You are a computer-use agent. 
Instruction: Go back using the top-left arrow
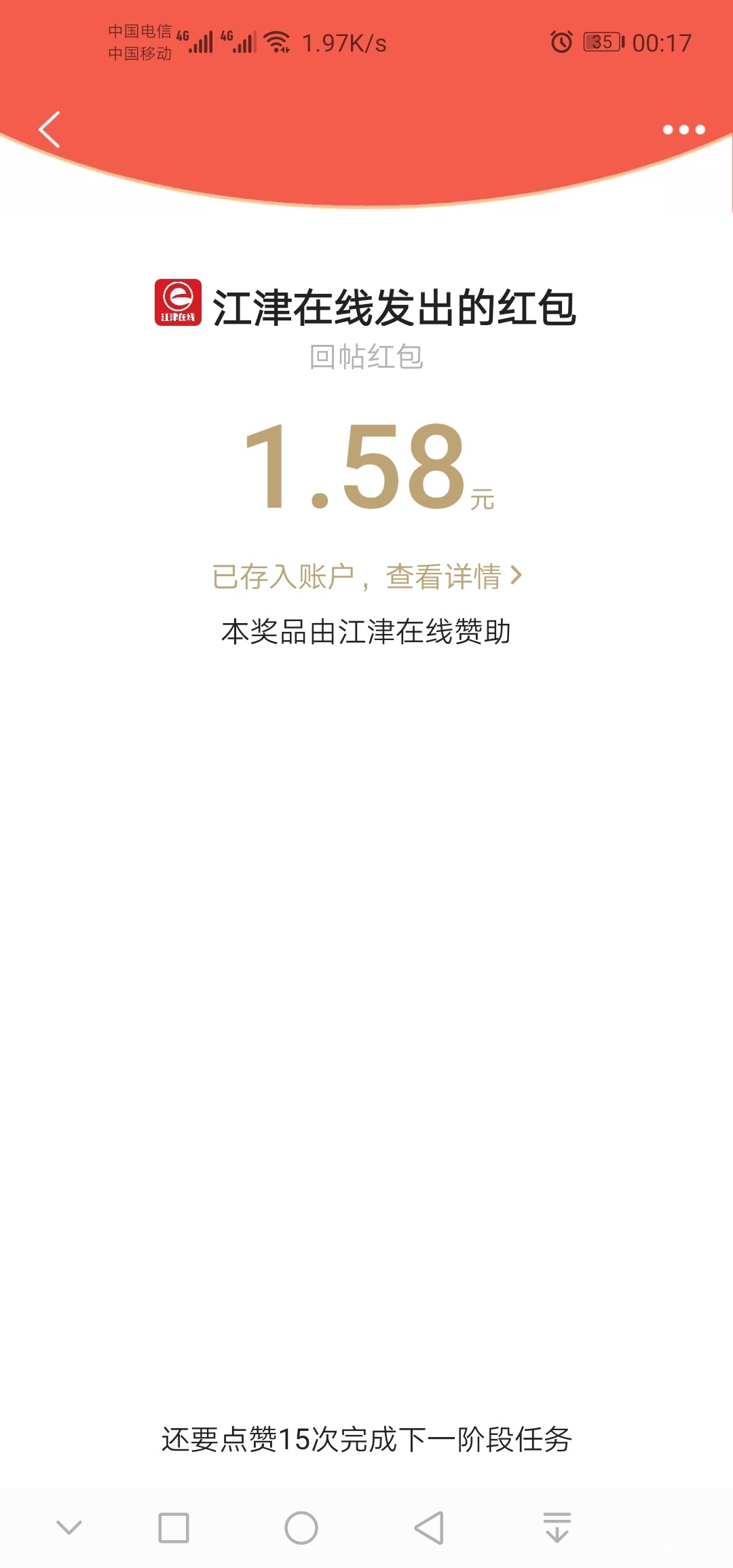(50, 129)
